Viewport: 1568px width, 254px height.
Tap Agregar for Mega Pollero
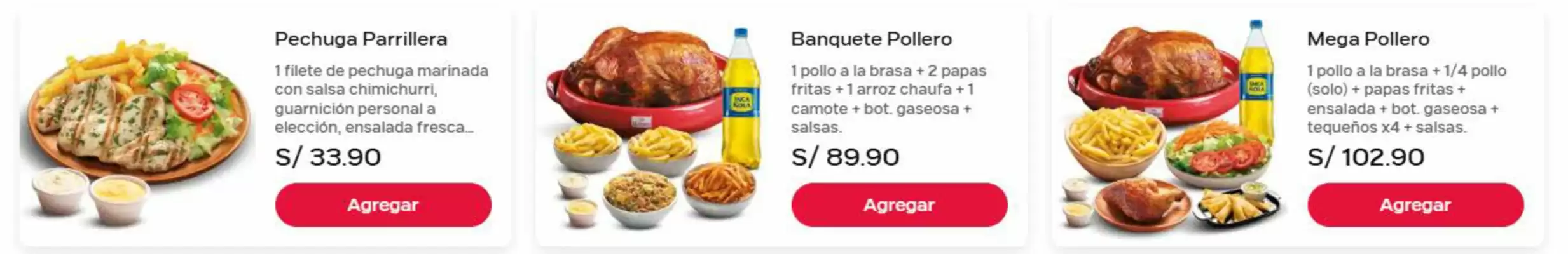[1415, 204]
